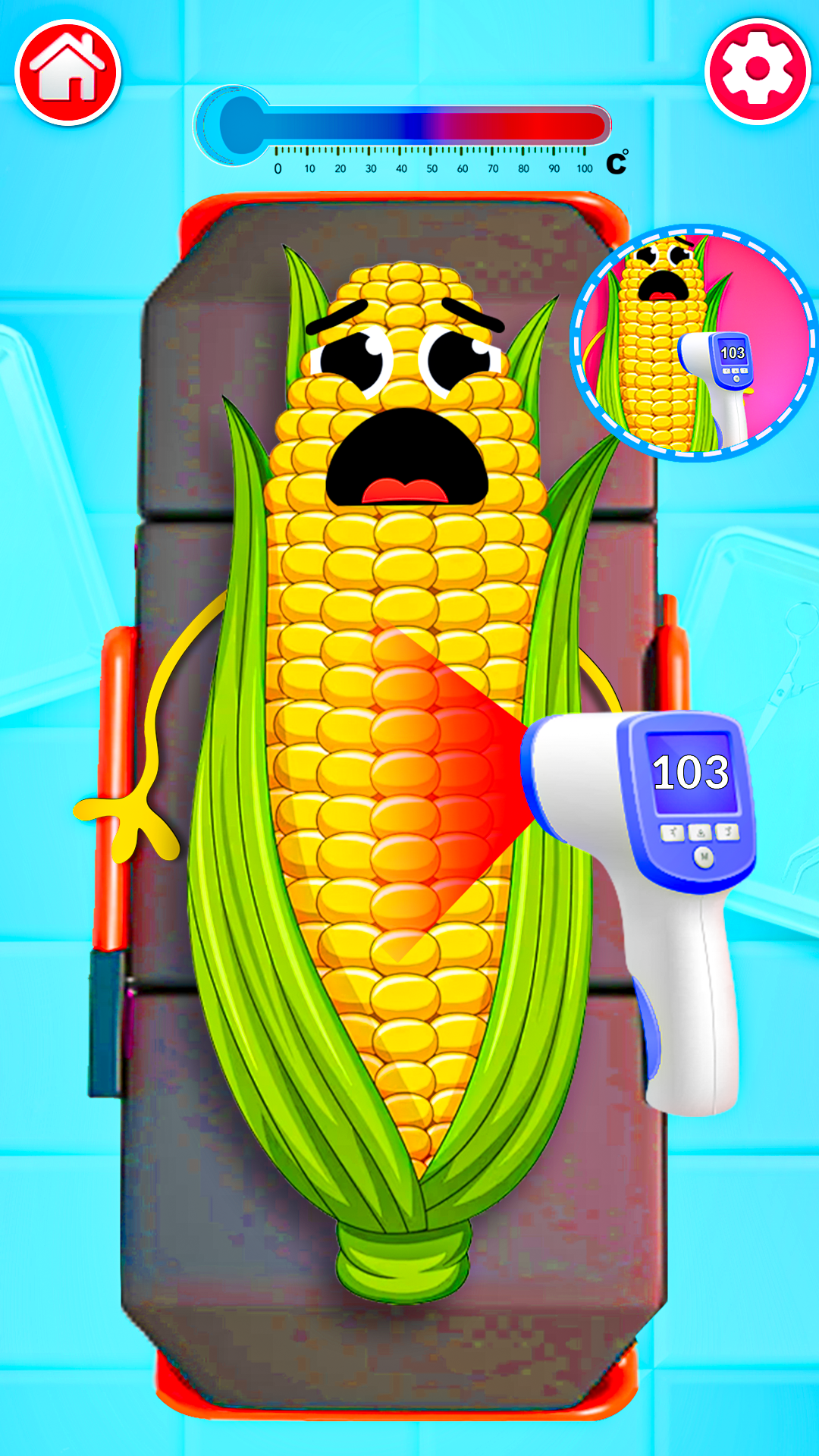
Task: Go to the home screen
Action: pos(68,72)
